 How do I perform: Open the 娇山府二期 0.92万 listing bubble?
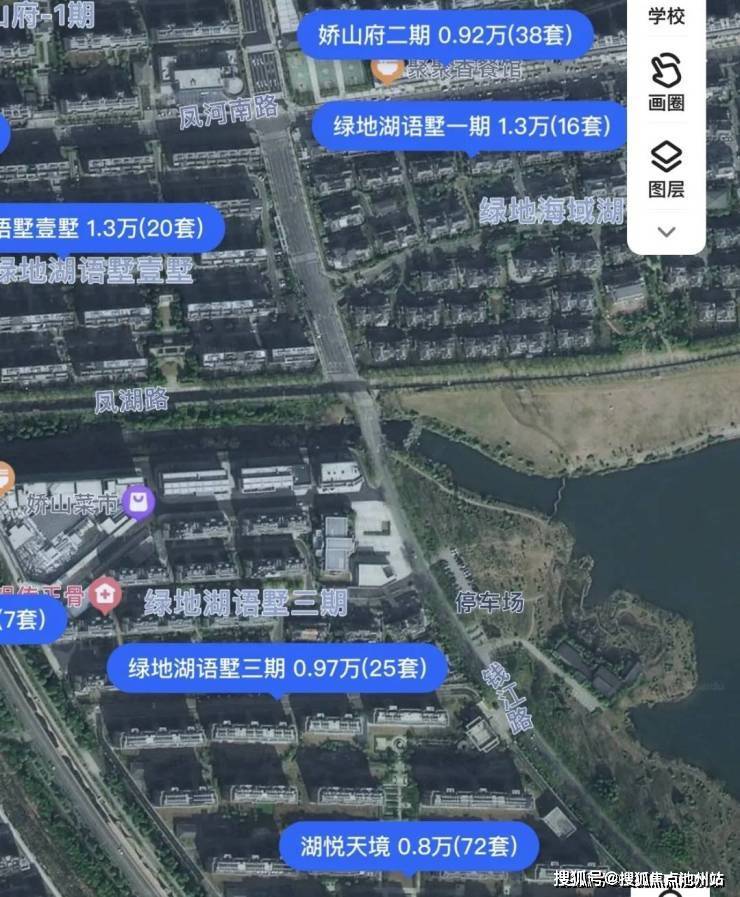pyautogui.click(x=445, y=37)
